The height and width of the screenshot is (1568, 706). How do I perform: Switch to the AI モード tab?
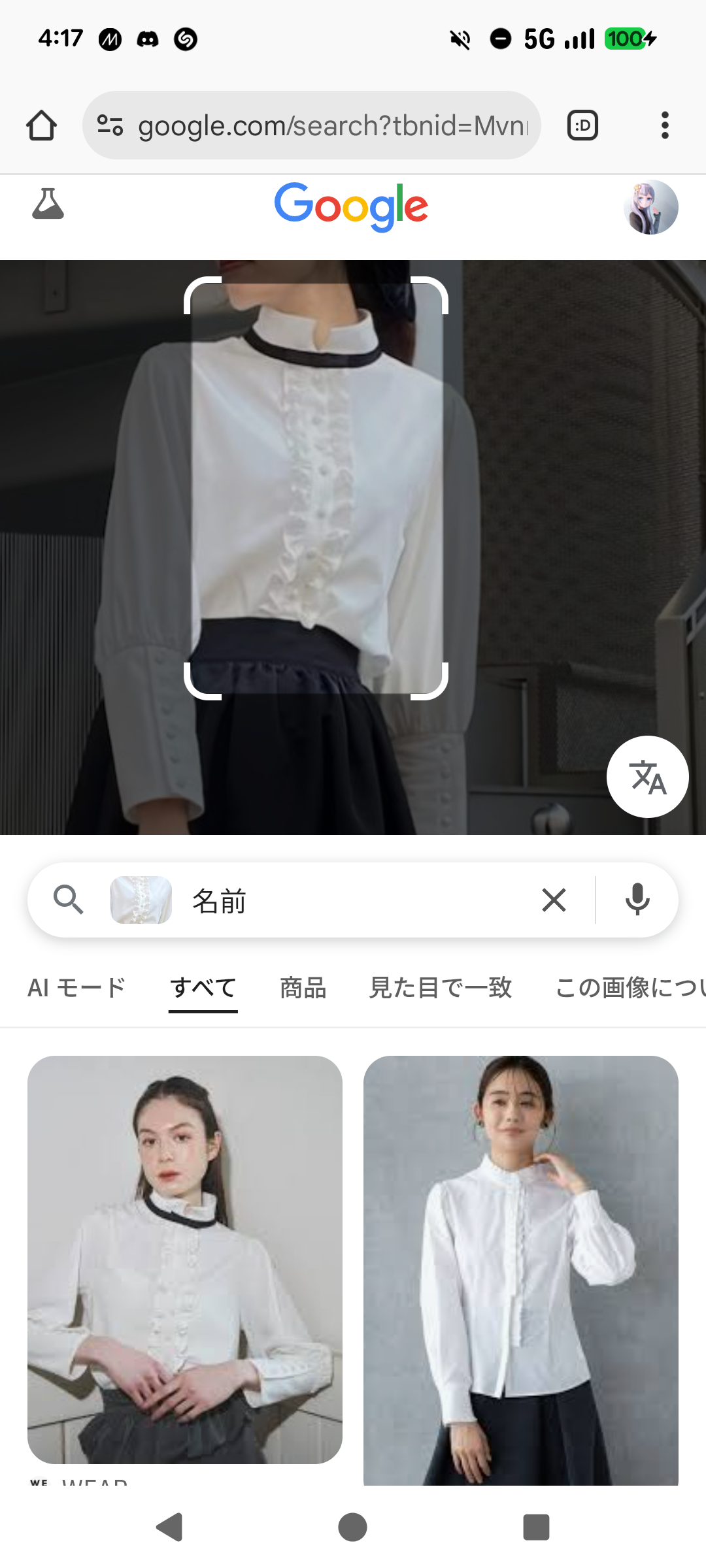[x=76, y=987]
